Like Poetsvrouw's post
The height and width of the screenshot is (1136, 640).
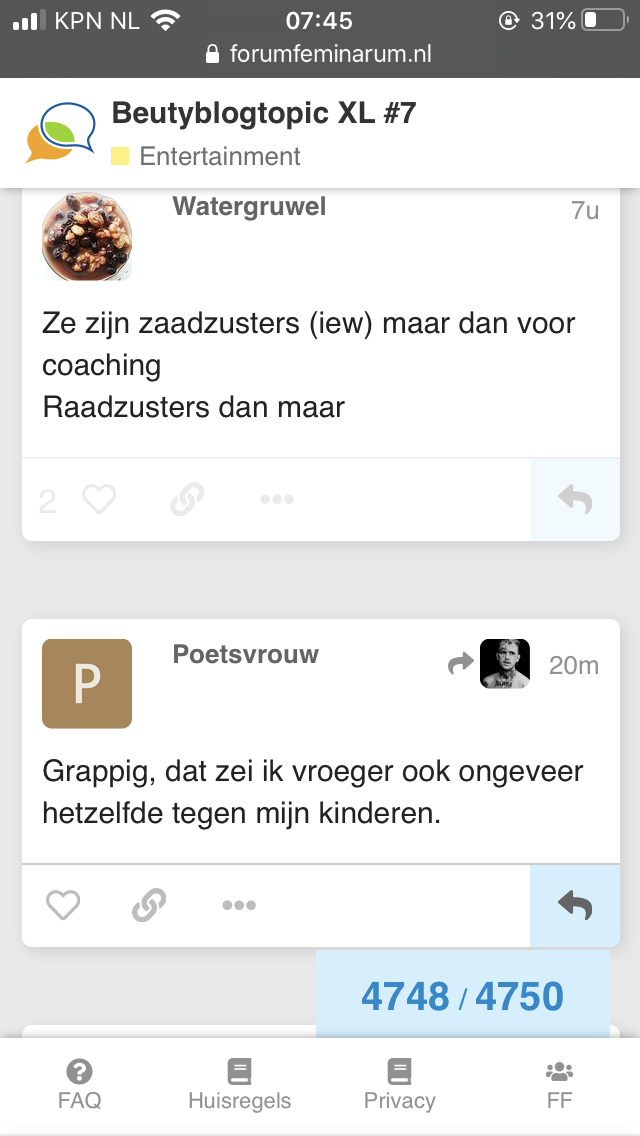(x=63, y=905)
